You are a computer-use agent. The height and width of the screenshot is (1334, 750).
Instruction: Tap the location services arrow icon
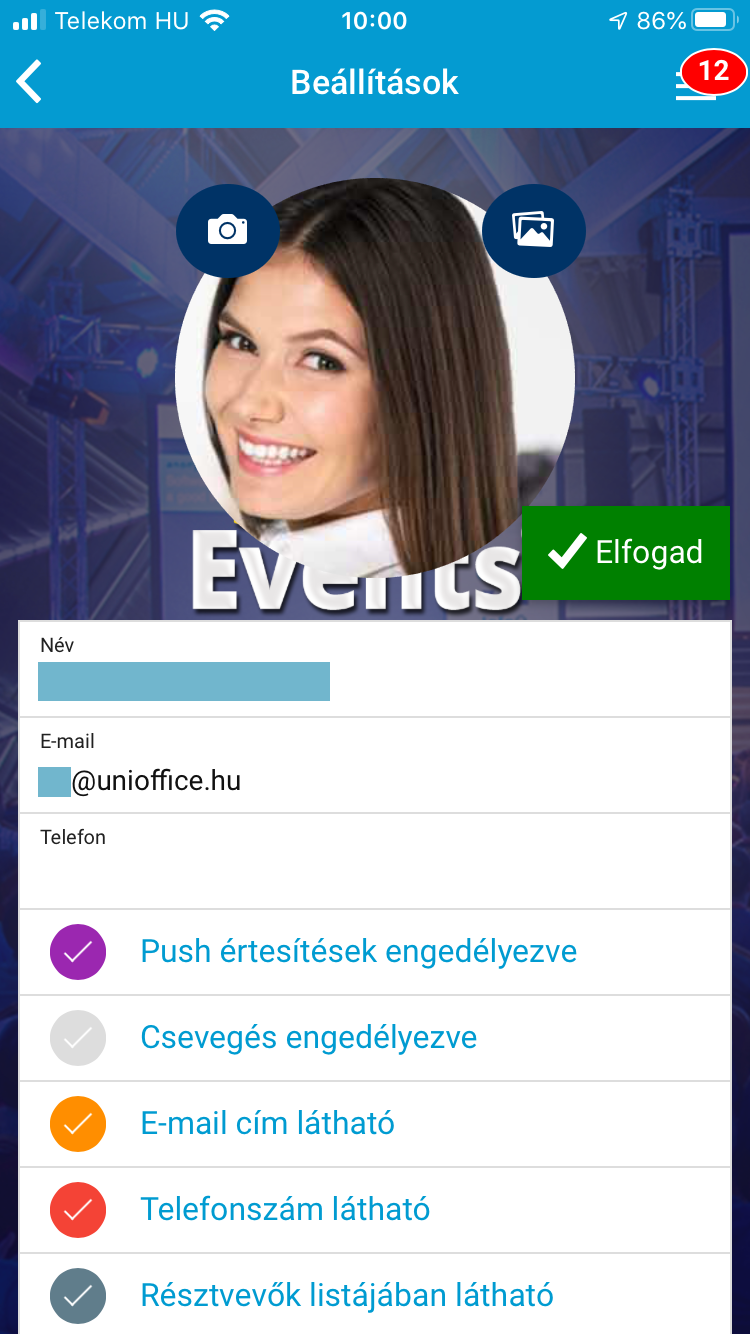pyautogui.click(x=617, y=20)
